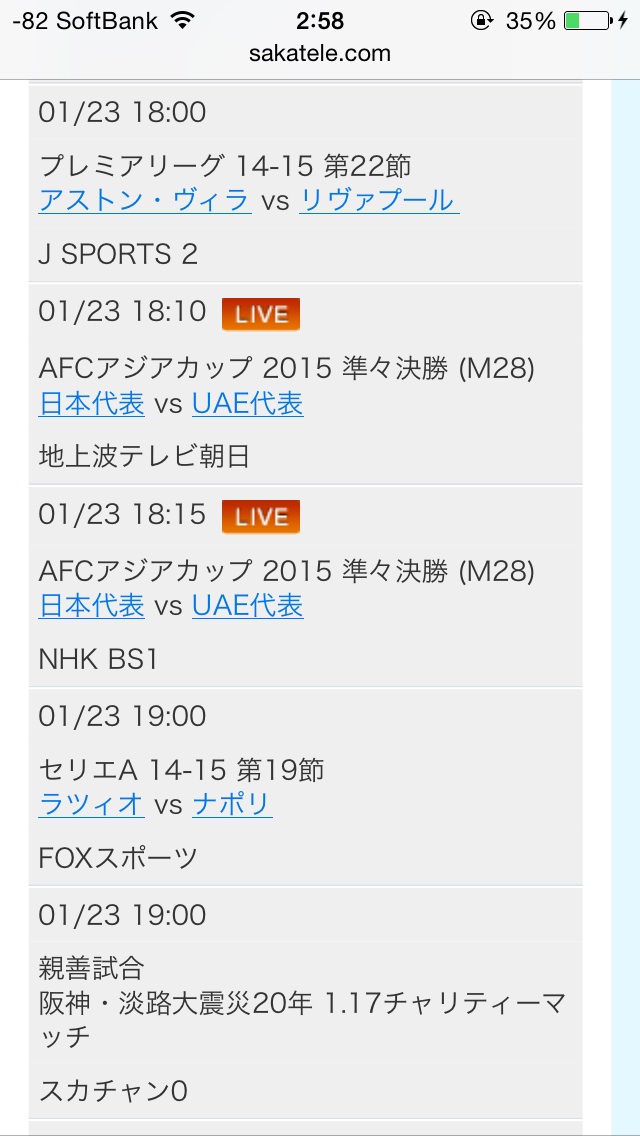Open UAE代表 link in the 18:15 listing
The width and height of the screenshot is (640, 1136).
(x=247, y=606)
